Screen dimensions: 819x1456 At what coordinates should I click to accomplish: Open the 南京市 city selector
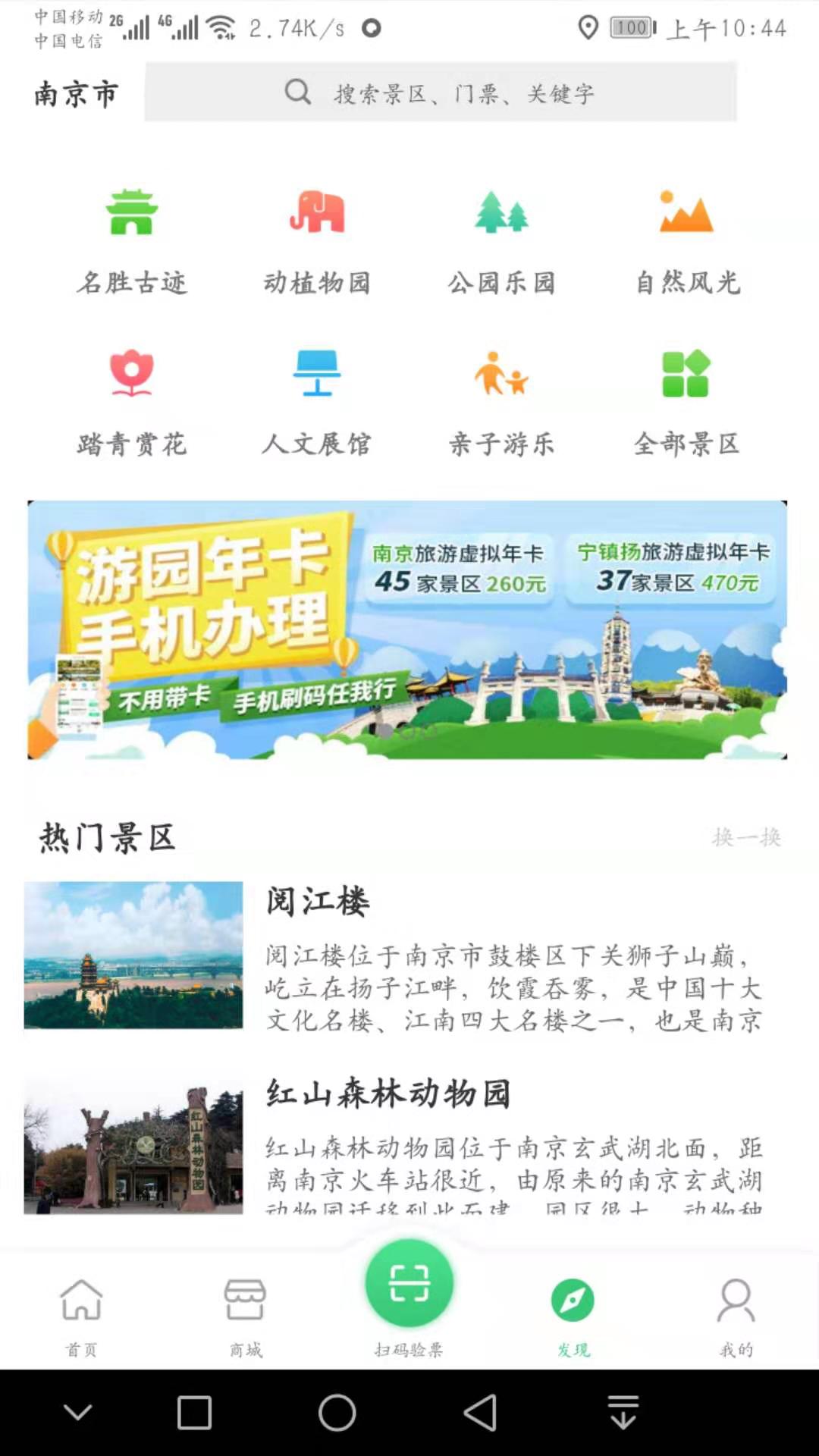tap(75, 94)
